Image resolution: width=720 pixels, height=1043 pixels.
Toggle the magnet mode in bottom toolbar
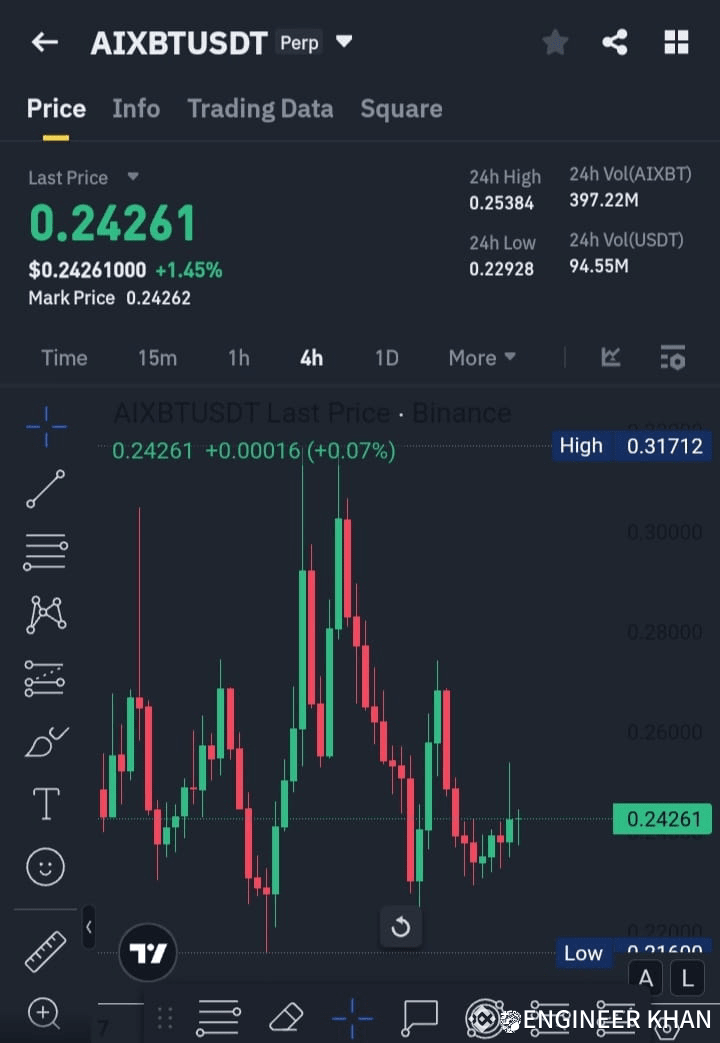pos(351,1018)
